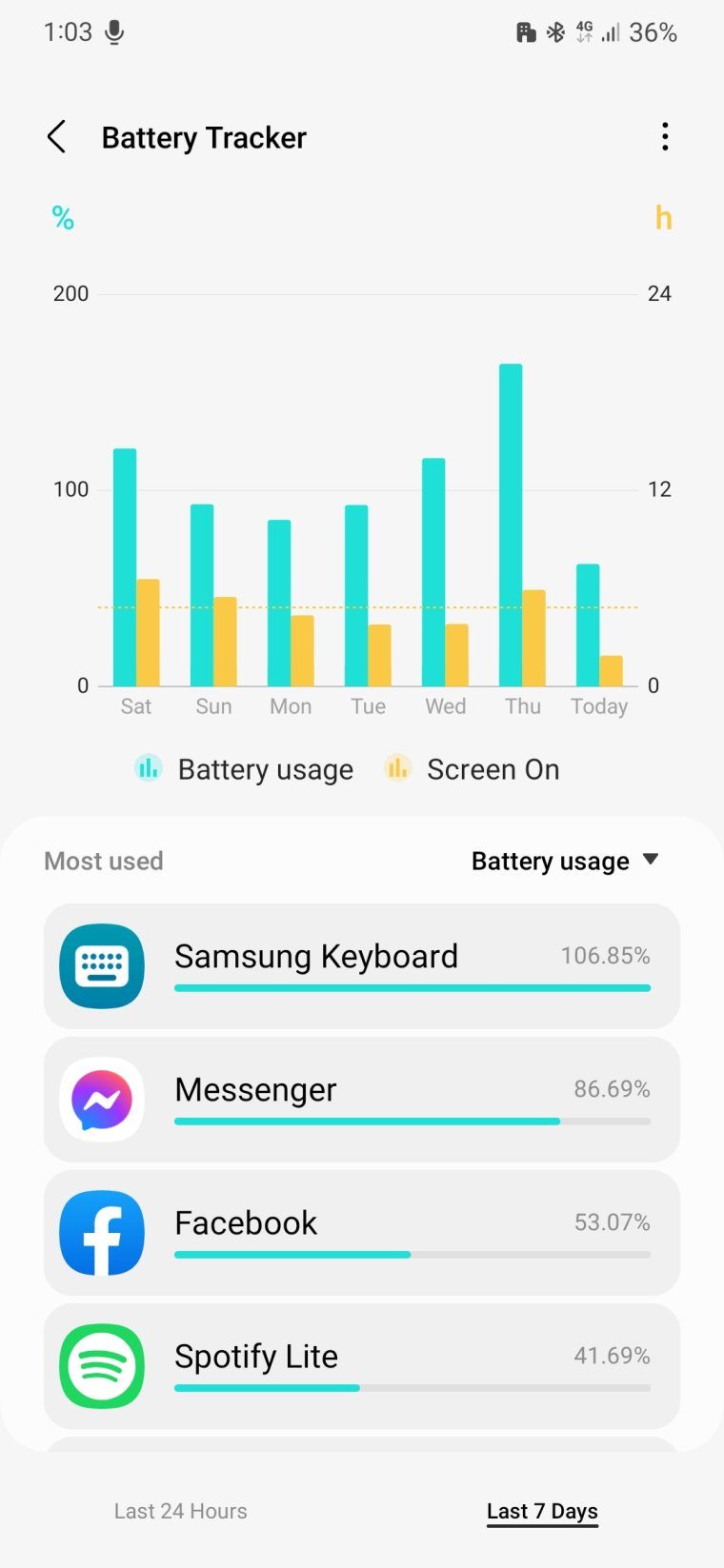Open the Battery usage sort dropdown
The image size is (724, 1568).
(566, 860)
